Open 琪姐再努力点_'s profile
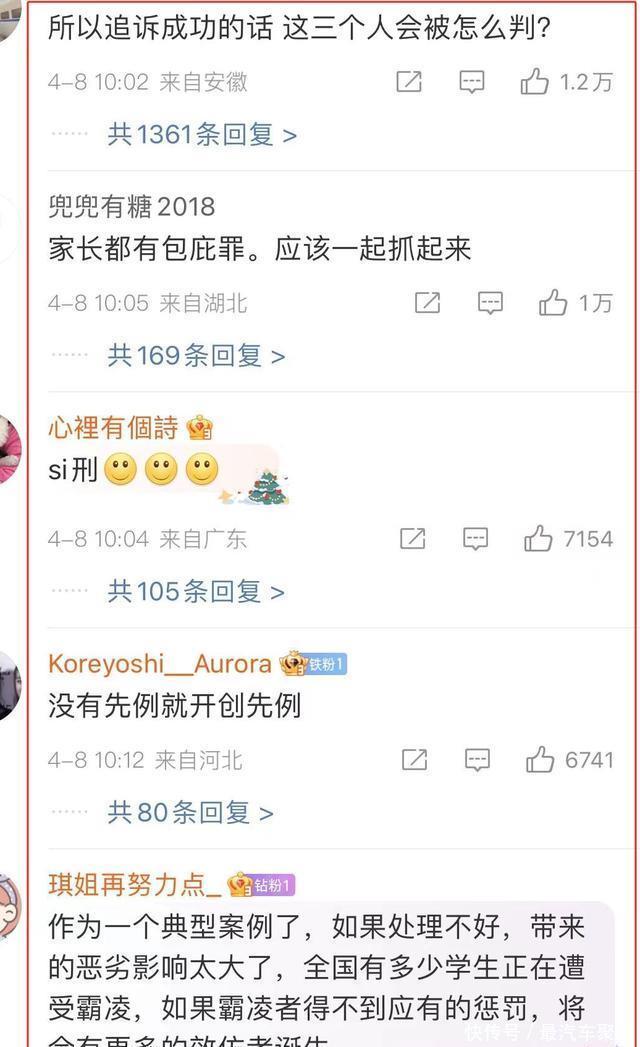 click(134, 885)
